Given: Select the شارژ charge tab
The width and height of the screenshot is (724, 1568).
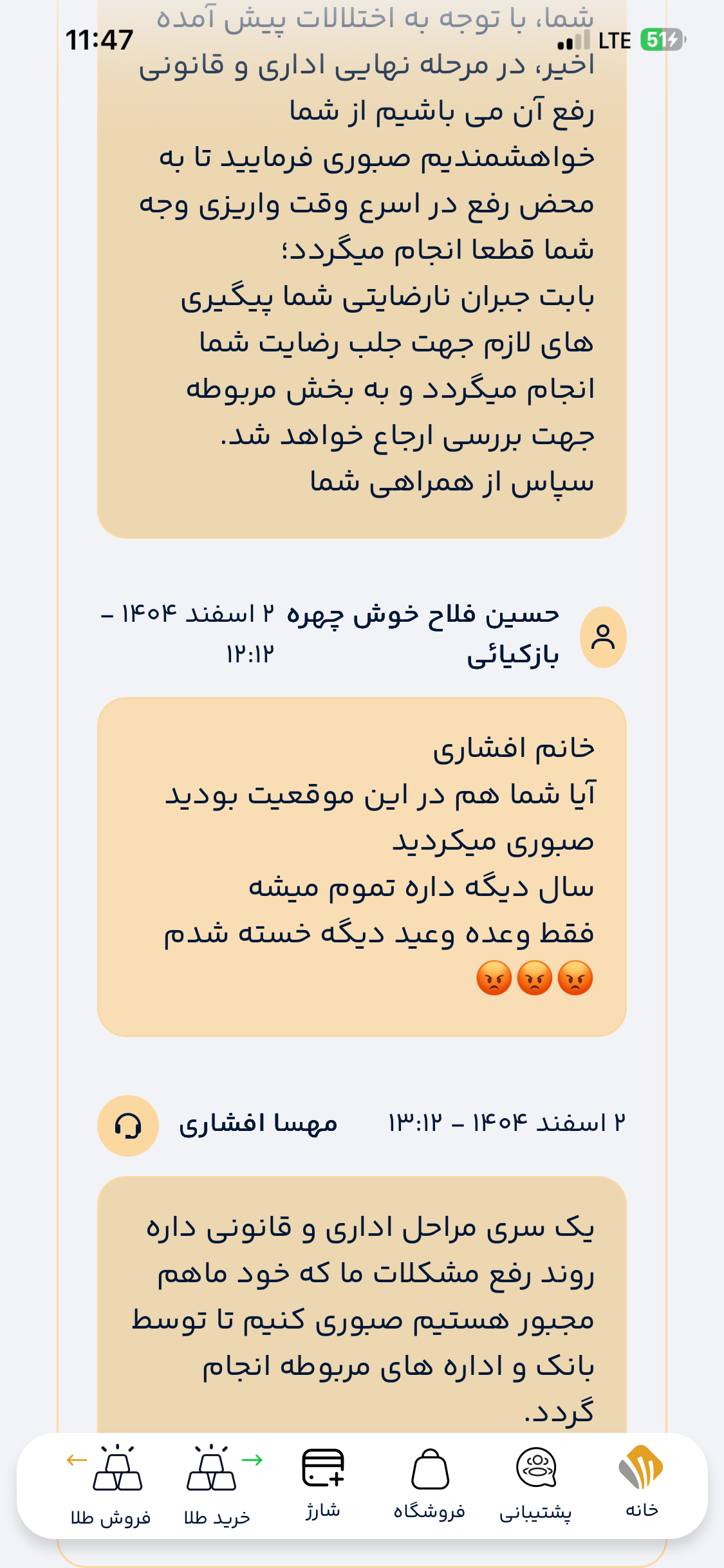Looking at the screenshot, I should [323, 1482].
